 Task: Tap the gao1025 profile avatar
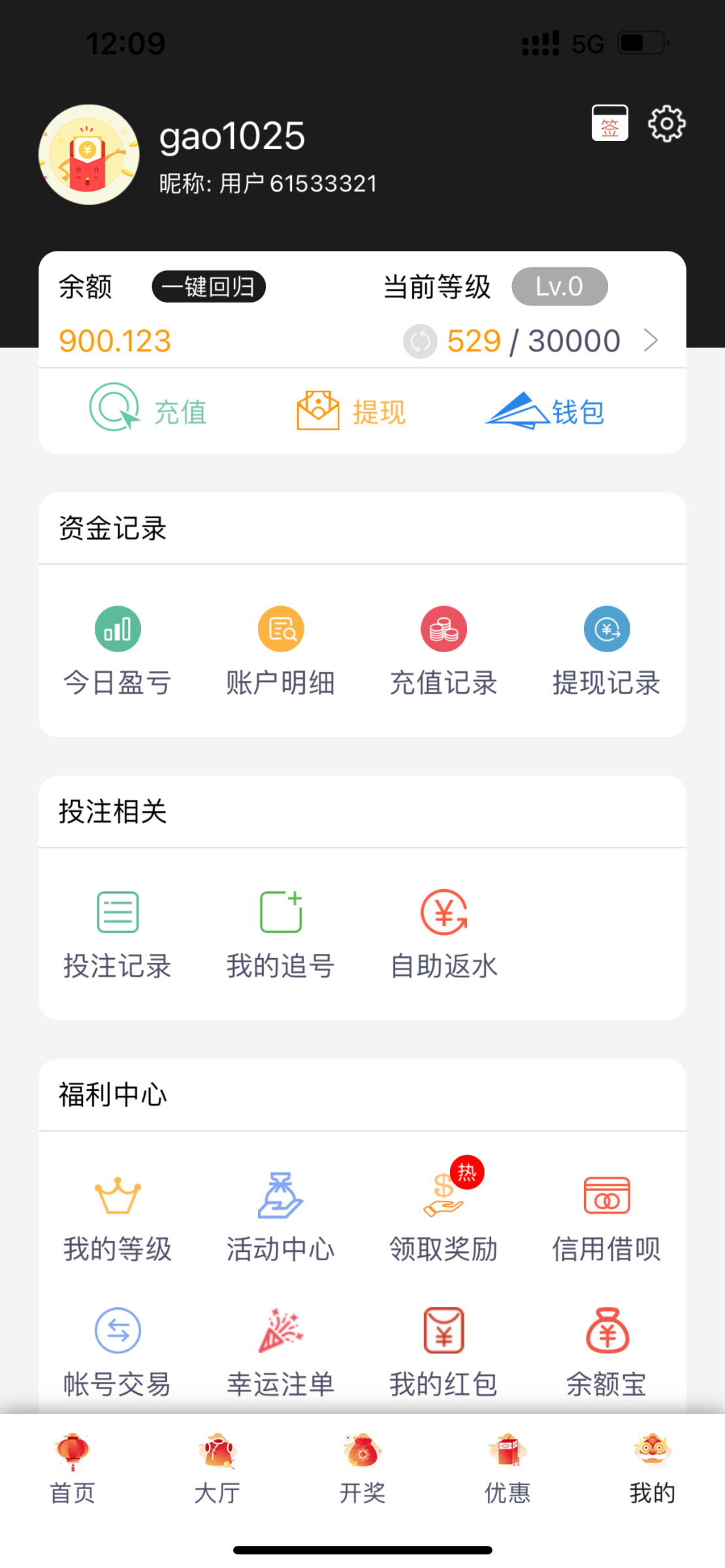[89, 155]
